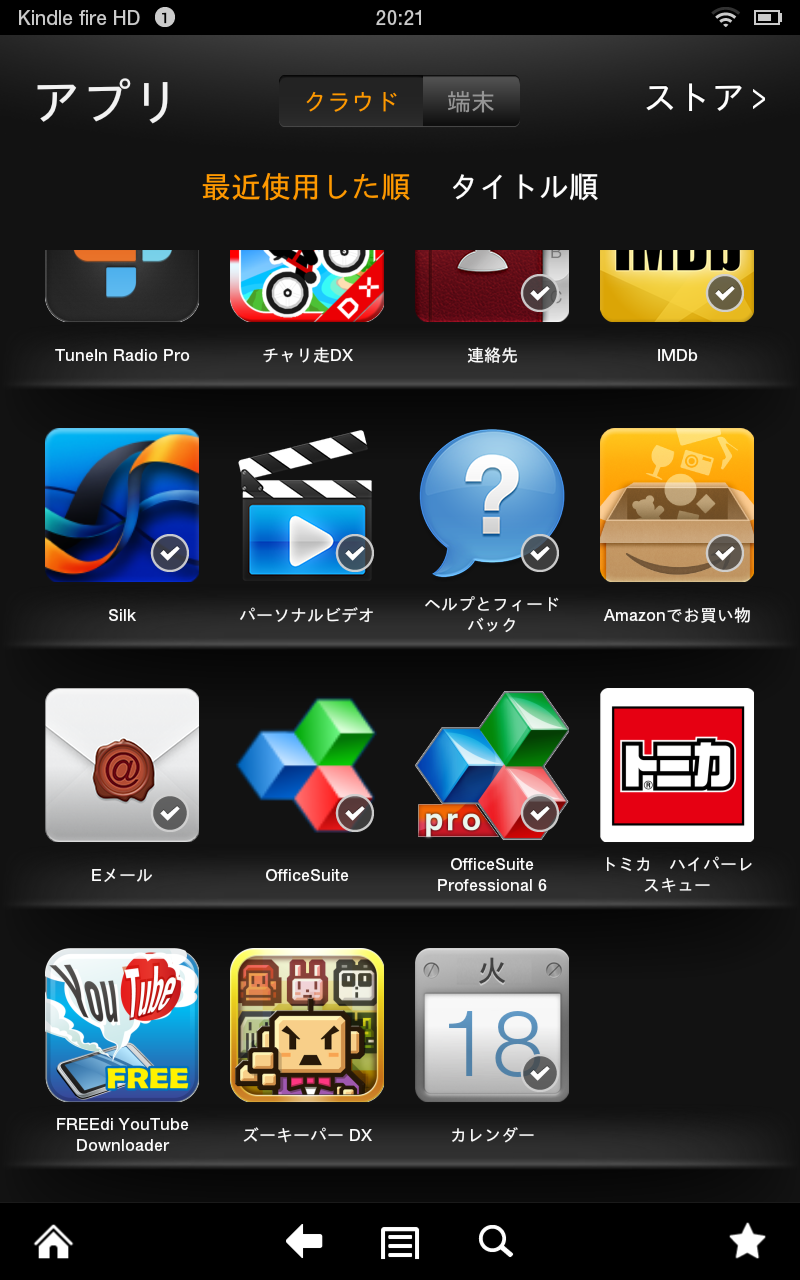Open FREEdi YouTube Downloader
Image resolution: width=800 pixels, height=1280 pixels.
[122, 1025]
